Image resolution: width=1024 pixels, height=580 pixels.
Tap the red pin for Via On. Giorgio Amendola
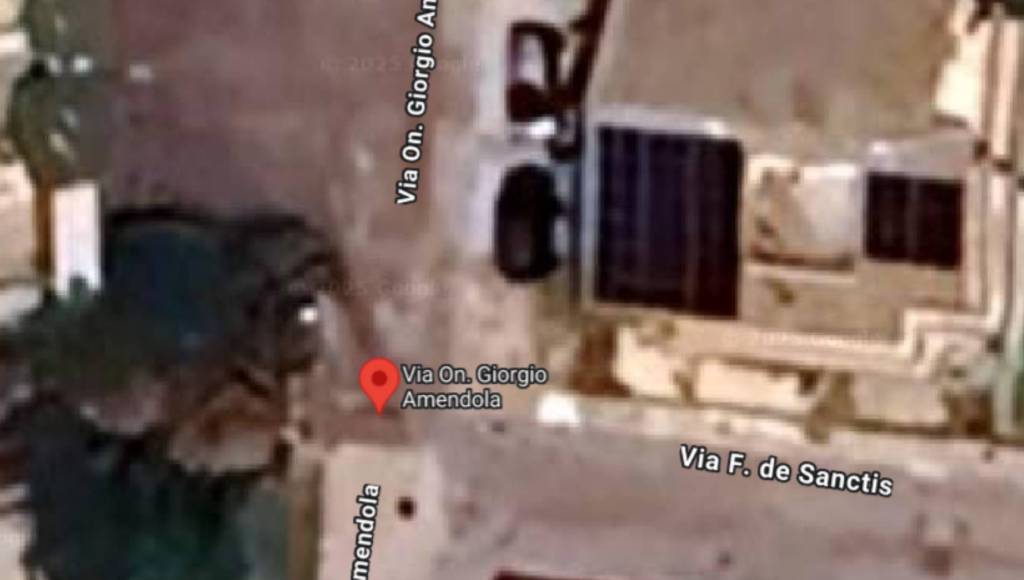379,381
